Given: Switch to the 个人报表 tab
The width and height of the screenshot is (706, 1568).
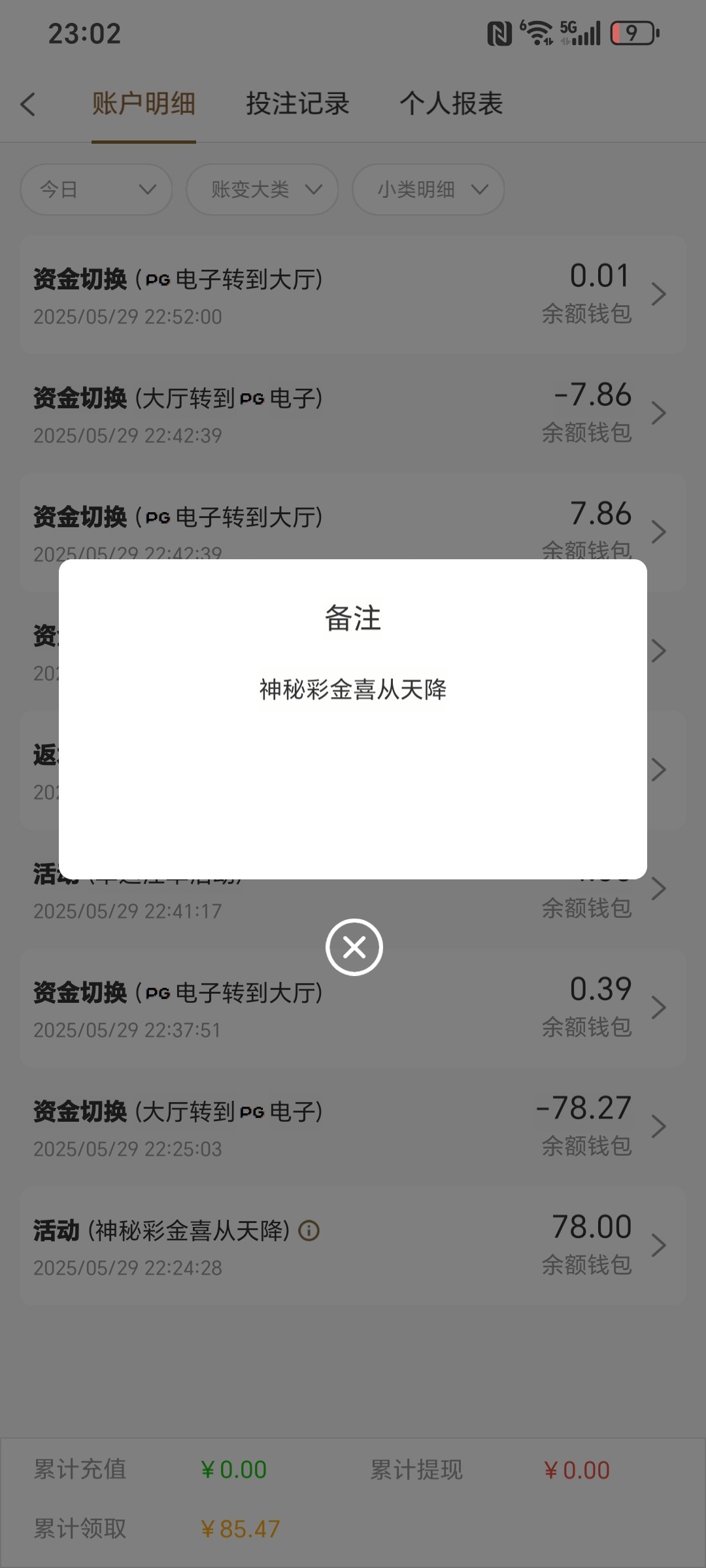Looking at the screenshot, I should pos(451,104).
